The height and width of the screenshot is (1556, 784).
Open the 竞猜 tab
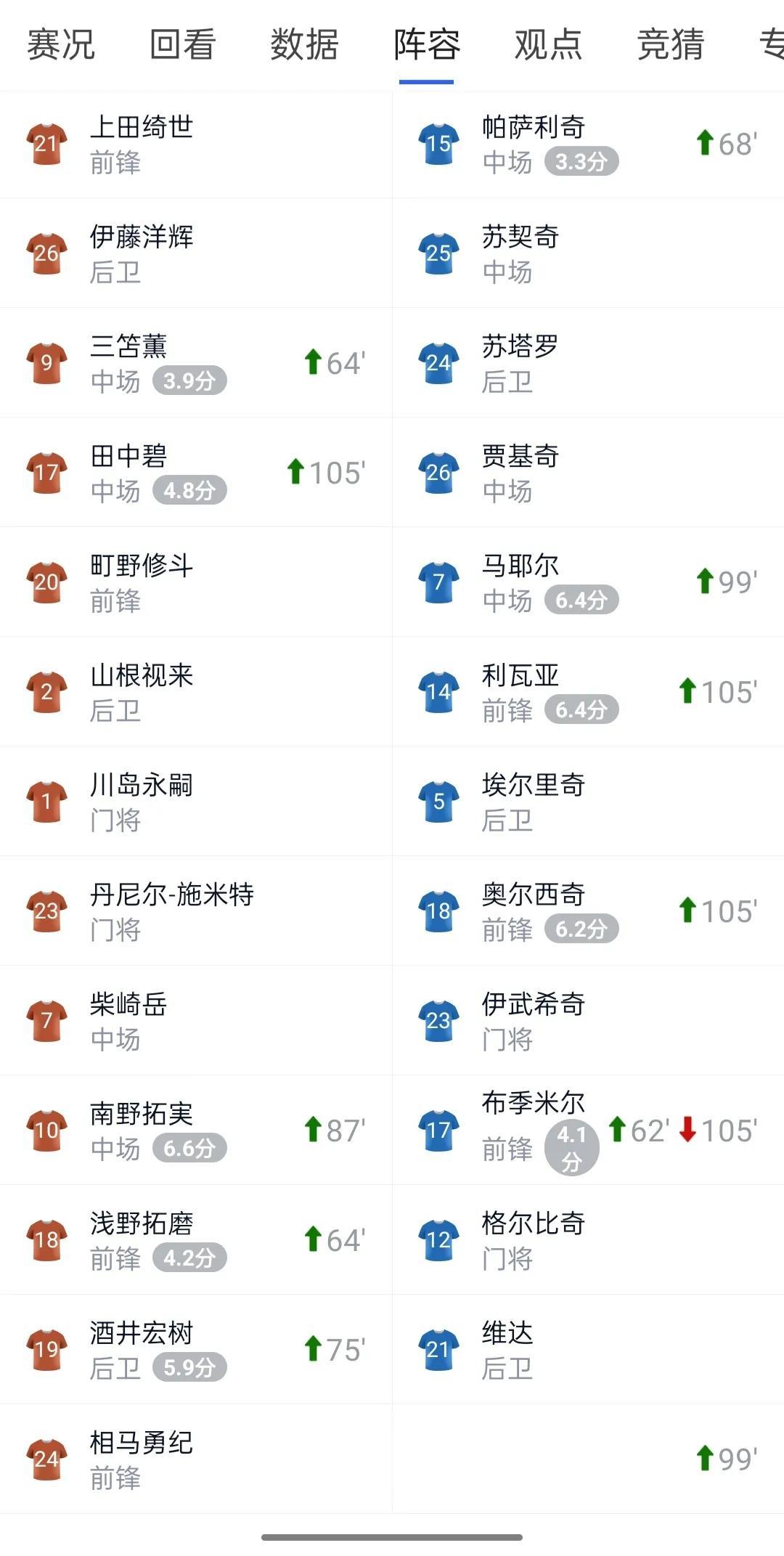coord(670,45)
